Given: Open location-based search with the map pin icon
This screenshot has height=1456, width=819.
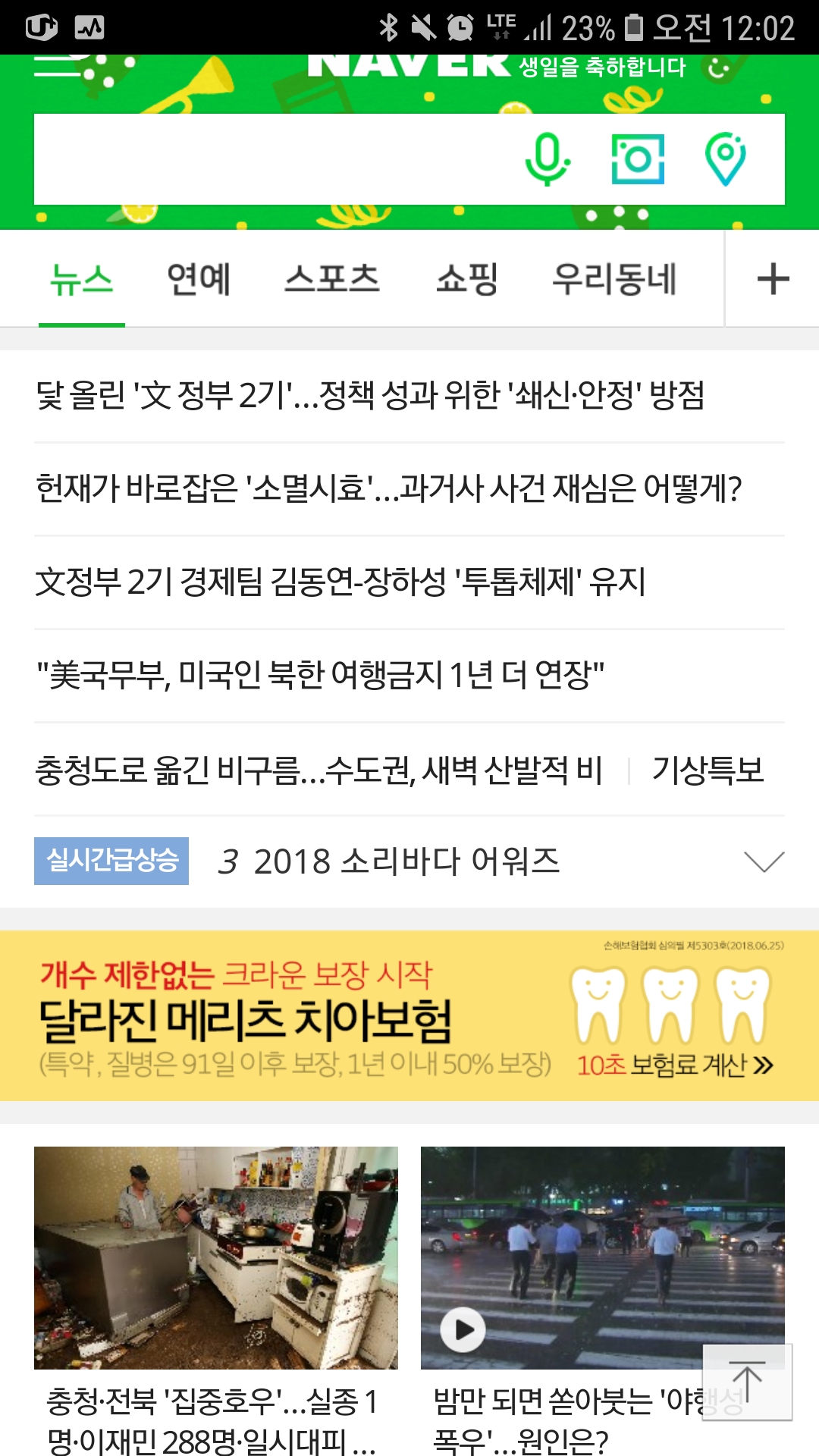Looking at the screenshot, I should [x=726, y=159].
